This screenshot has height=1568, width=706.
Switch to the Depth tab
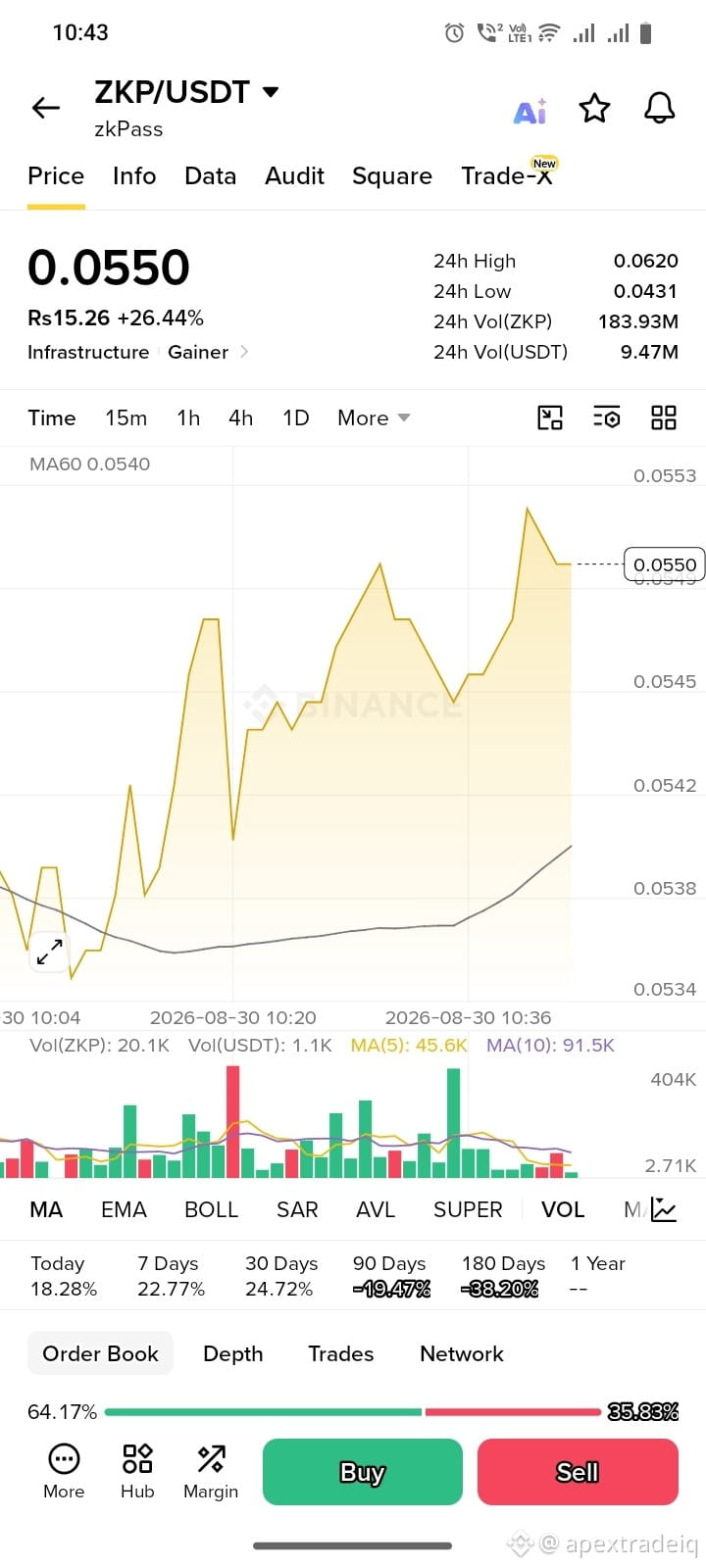[x=233, y=1354]
